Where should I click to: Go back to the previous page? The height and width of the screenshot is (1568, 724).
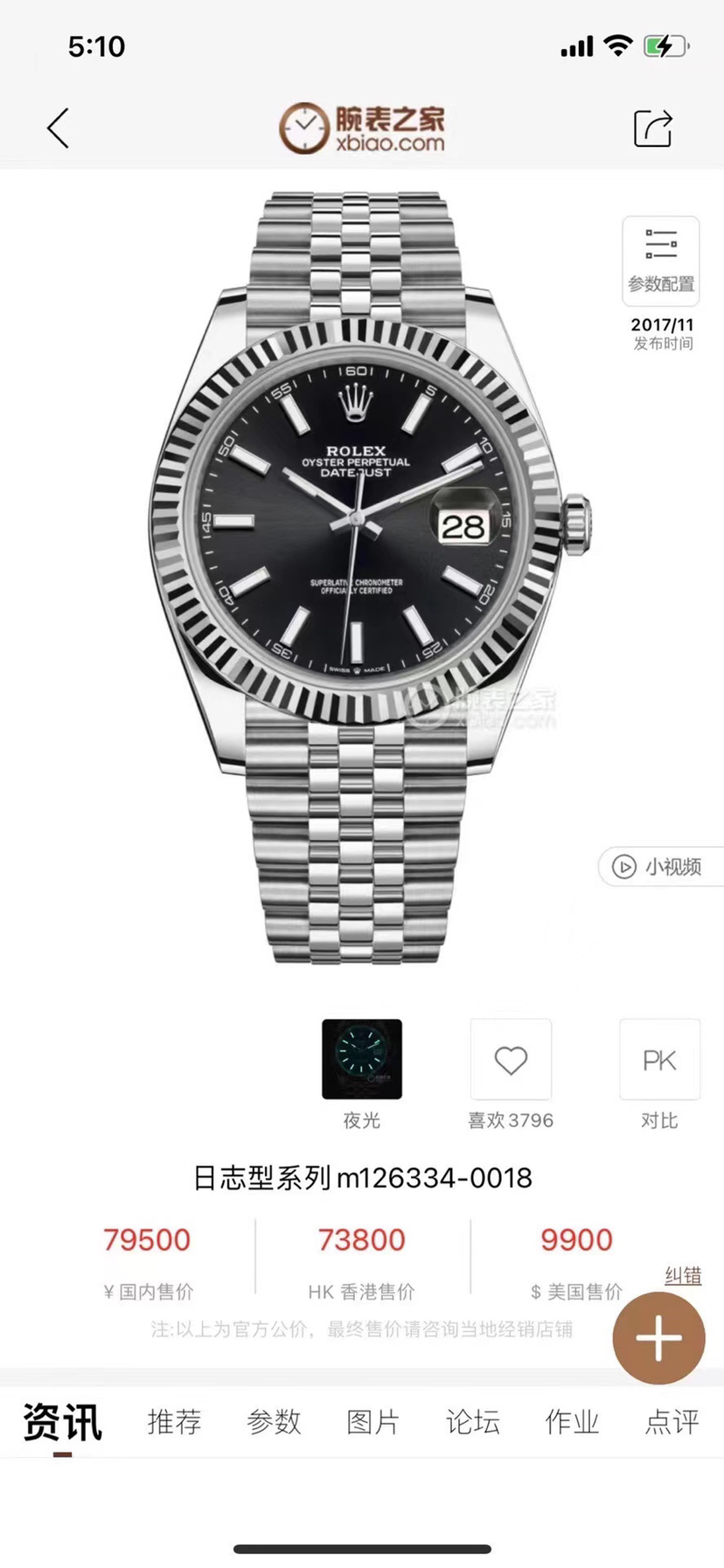pos(58,128)
